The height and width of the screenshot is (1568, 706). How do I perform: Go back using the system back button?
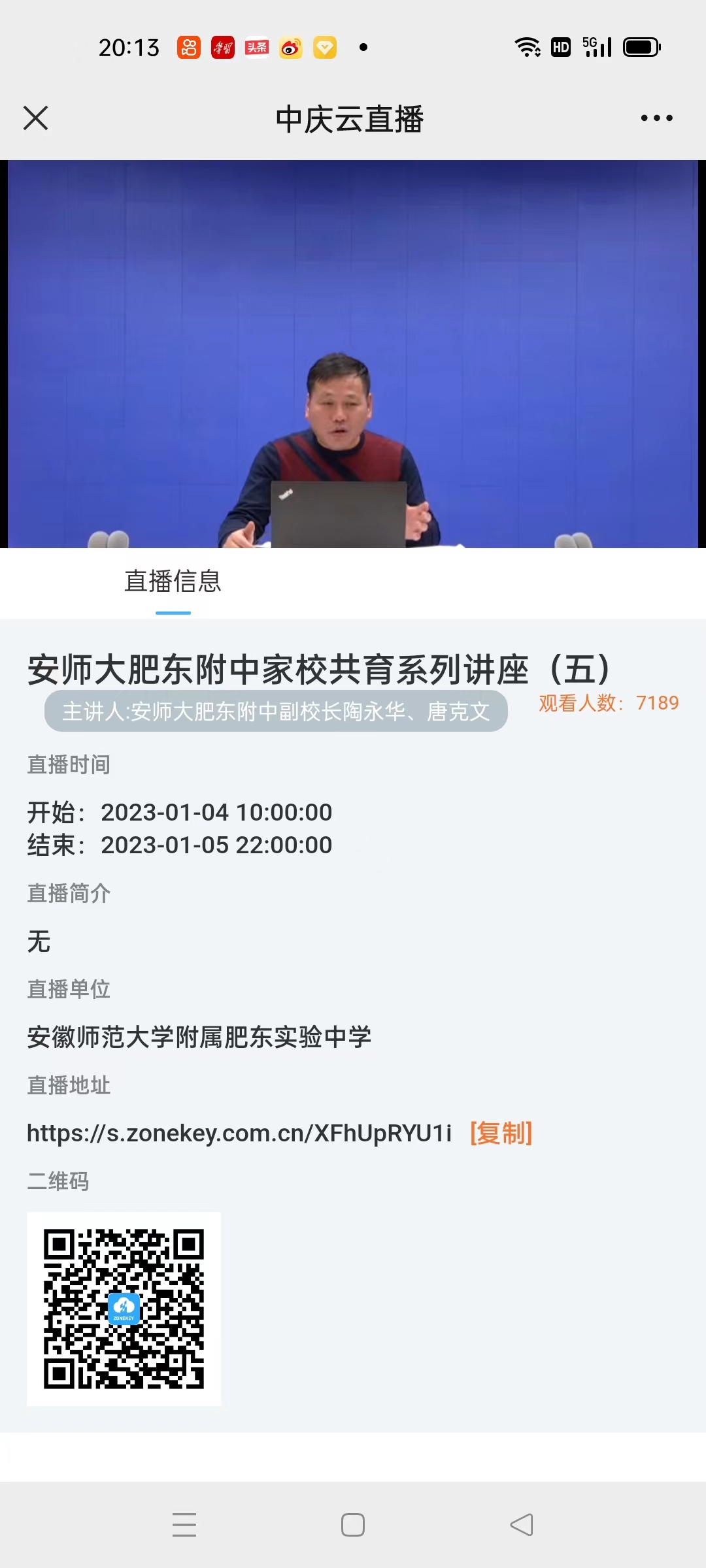click(x=522, y=1525)
